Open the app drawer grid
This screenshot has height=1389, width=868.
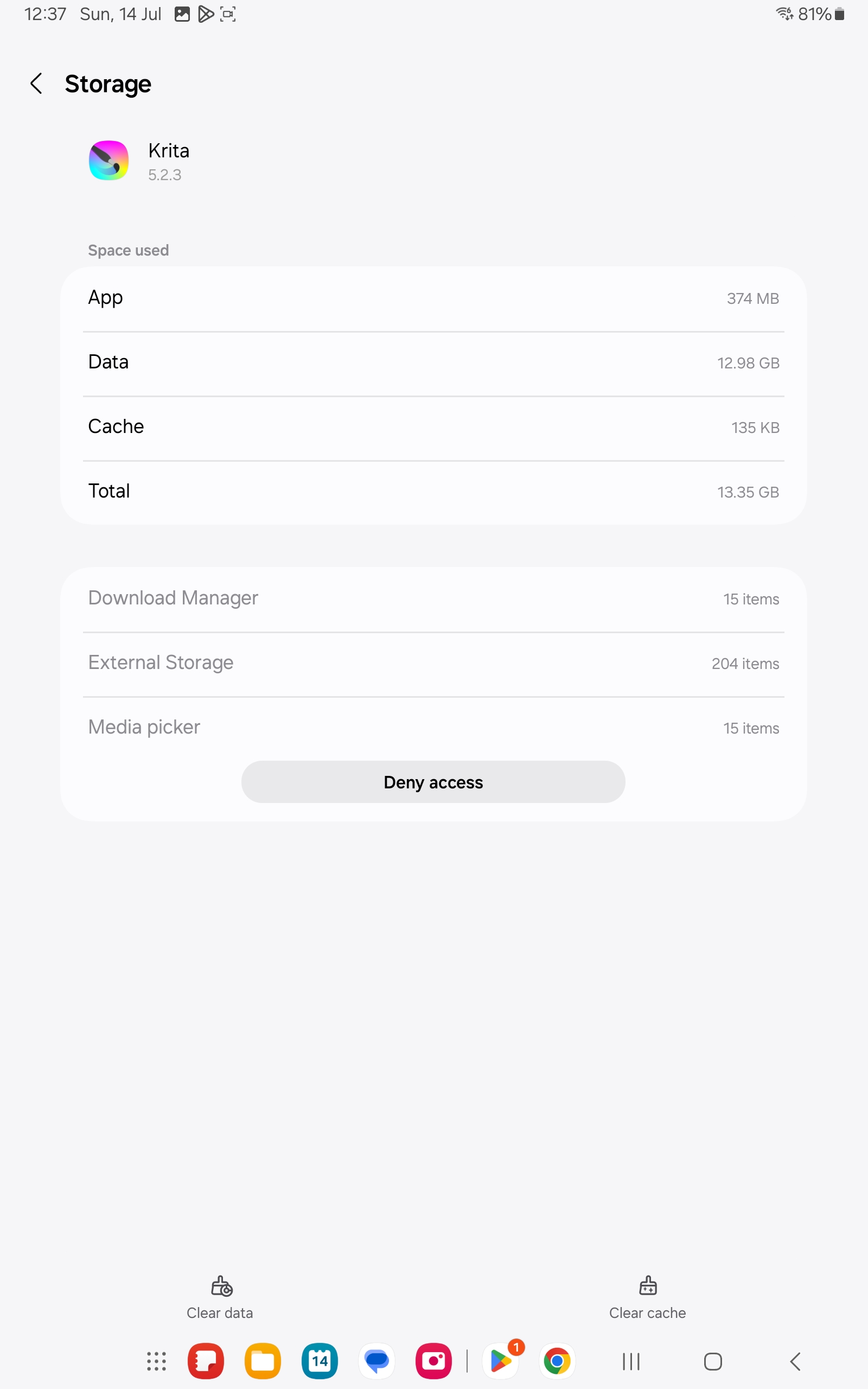(x=156, y=1361)
